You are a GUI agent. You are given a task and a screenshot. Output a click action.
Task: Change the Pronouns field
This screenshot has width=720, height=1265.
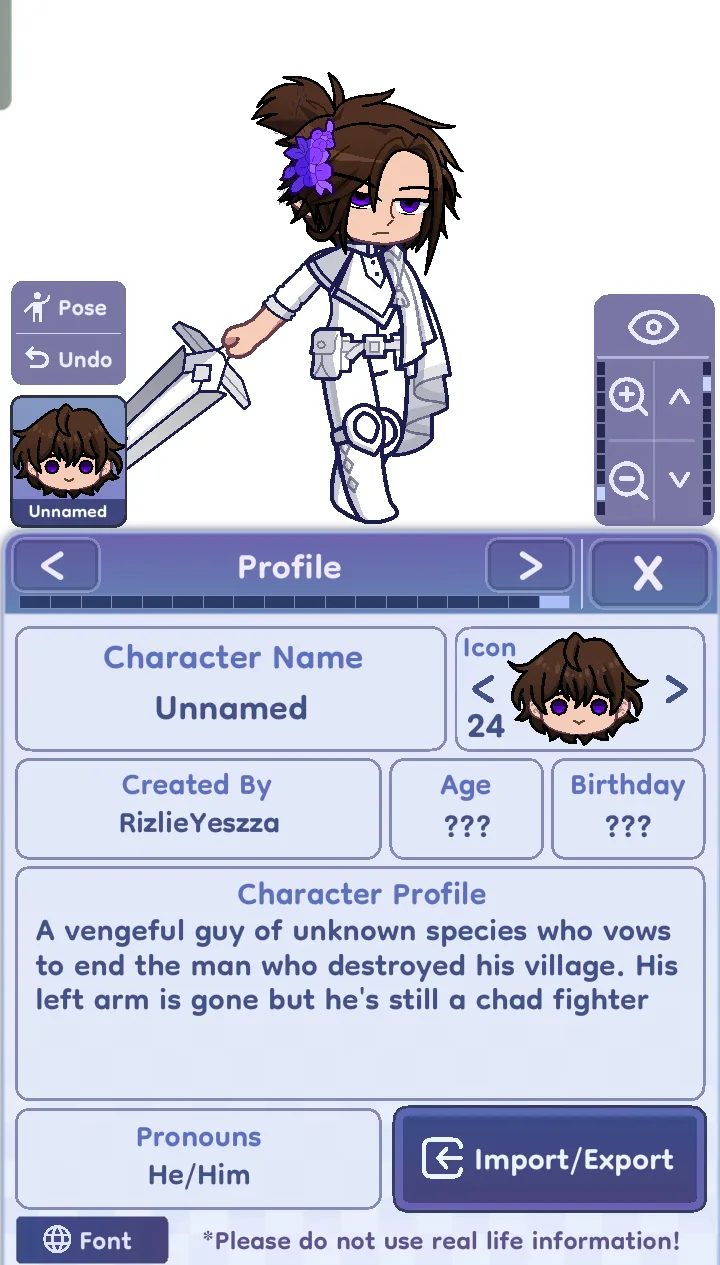pos(198,1158)
